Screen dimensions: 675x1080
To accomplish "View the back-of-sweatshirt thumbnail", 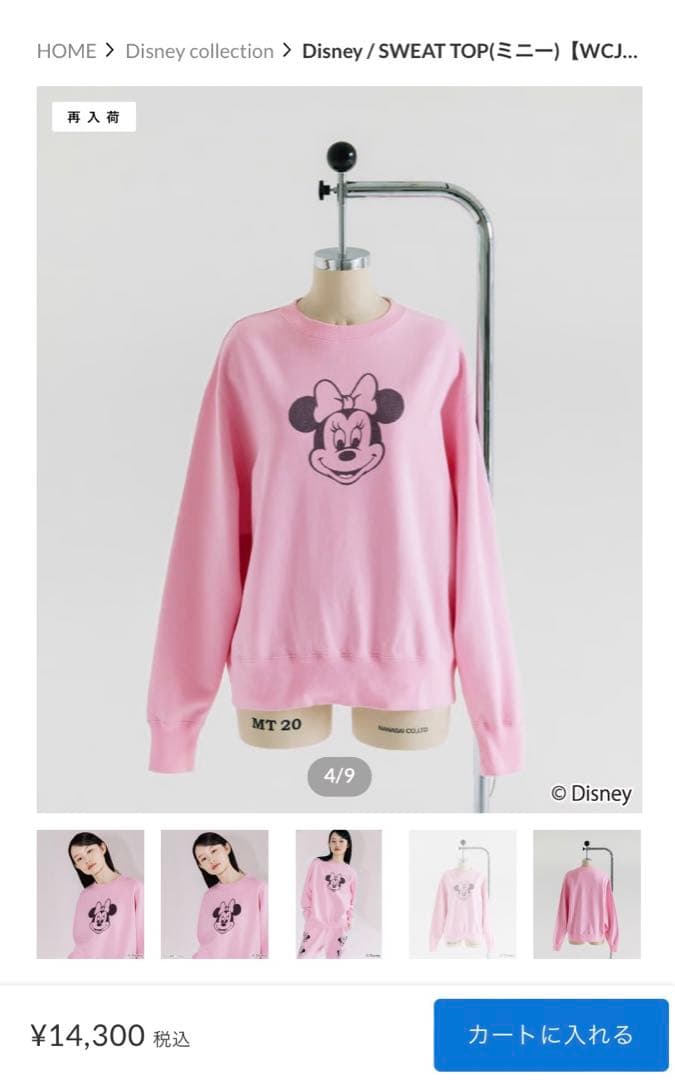I will 587,894.
